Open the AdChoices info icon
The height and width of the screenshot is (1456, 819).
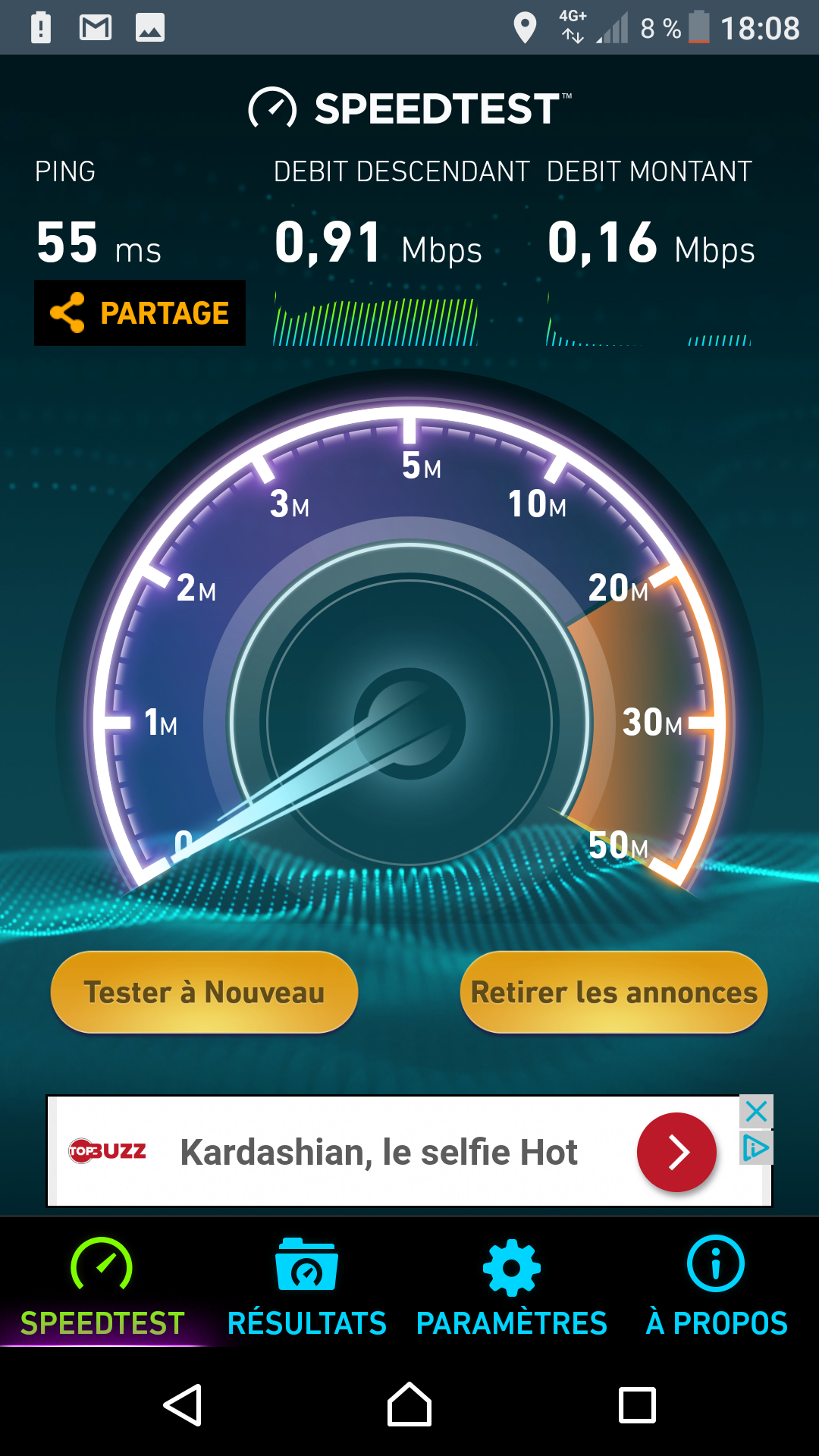756,1148
